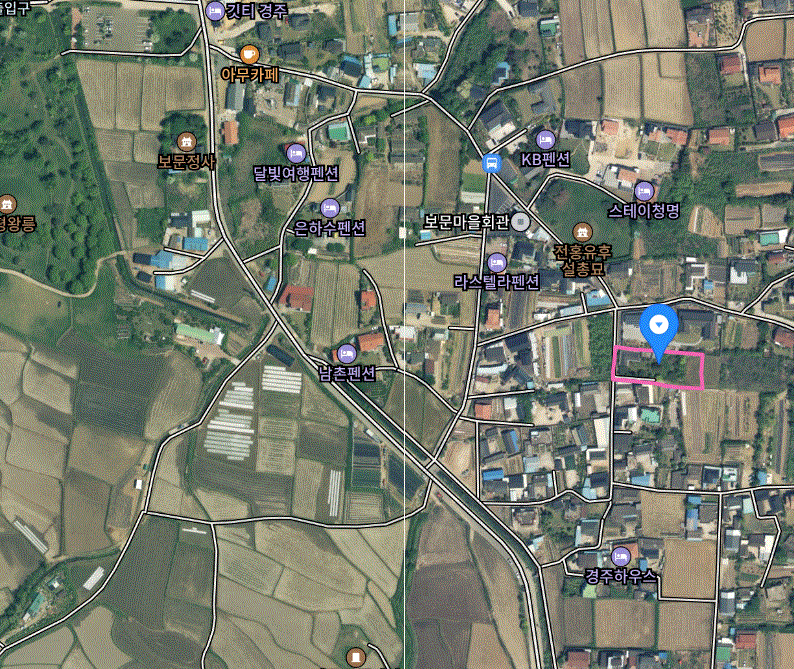Tap the bus stop icon near KB펜션
This screenshot has height=669, width=794.
491,163
